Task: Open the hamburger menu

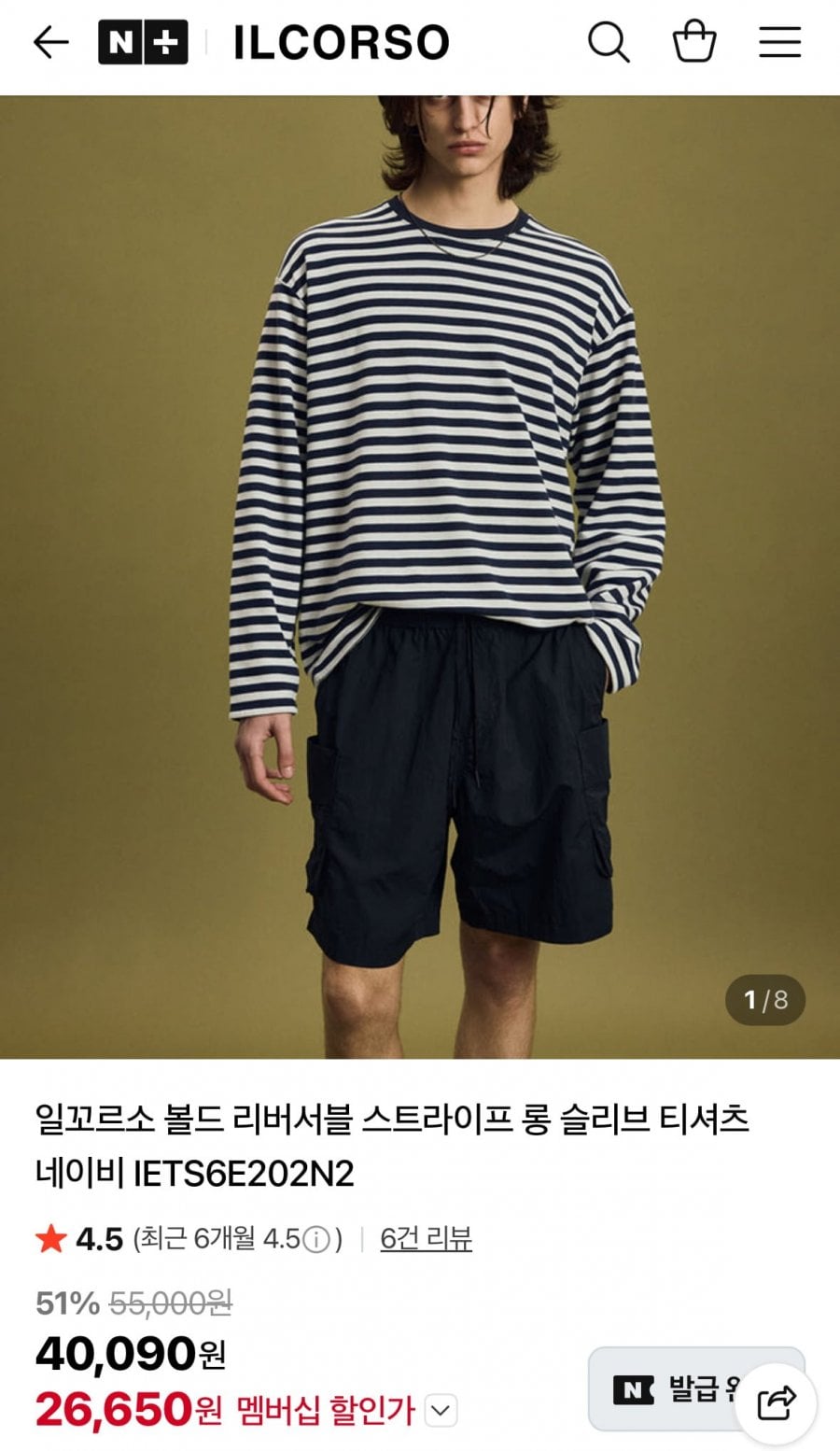Action: pyautogui.click(x=779, y=43)
